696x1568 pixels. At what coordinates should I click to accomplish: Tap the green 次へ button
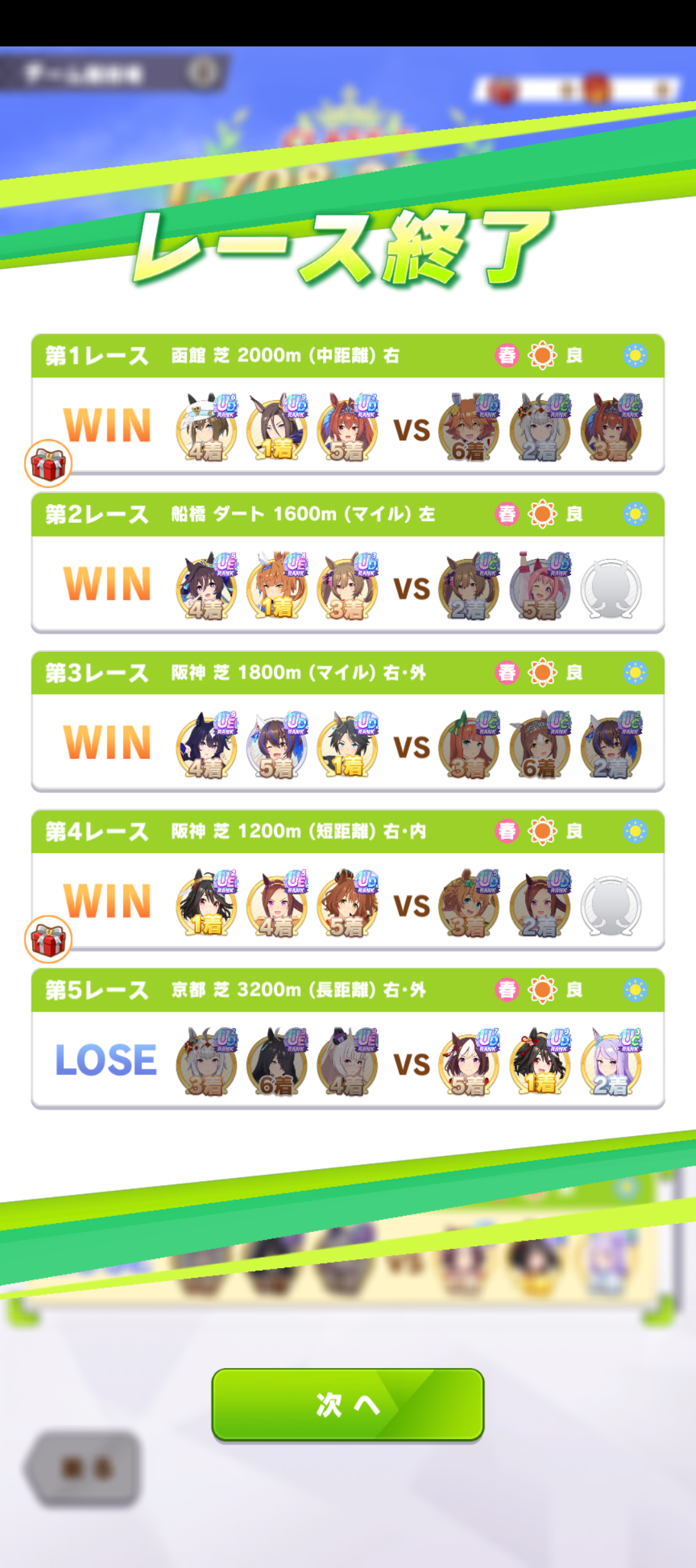click(x=347, y=1404)
